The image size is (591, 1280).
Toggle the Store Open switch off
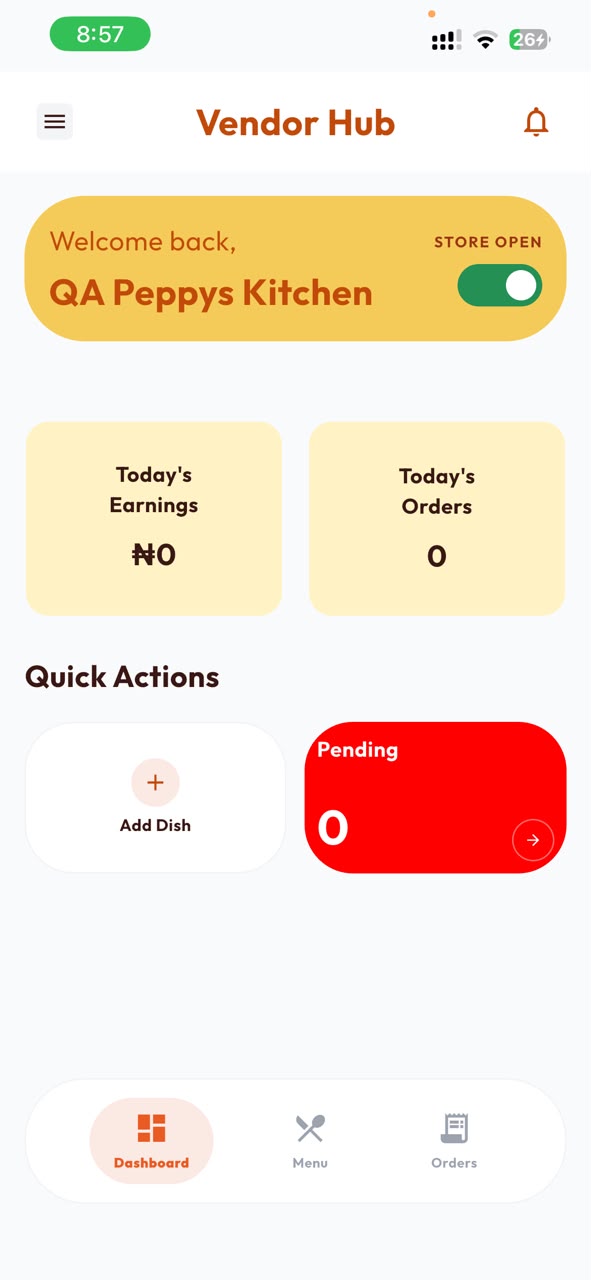[x=500, y=286]
